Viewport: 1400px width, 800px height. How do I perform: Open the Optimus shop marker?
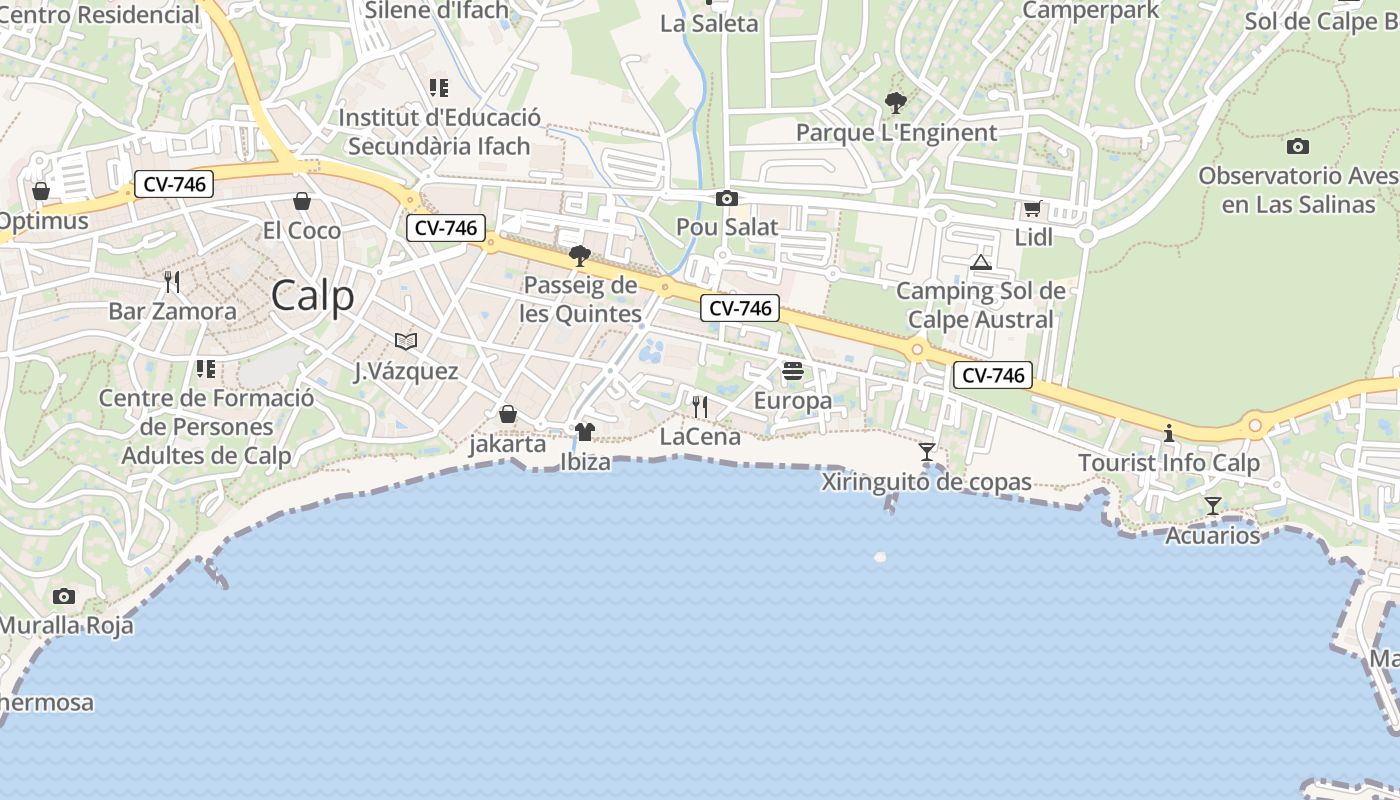pyautogui.click(x=41, y=190)
